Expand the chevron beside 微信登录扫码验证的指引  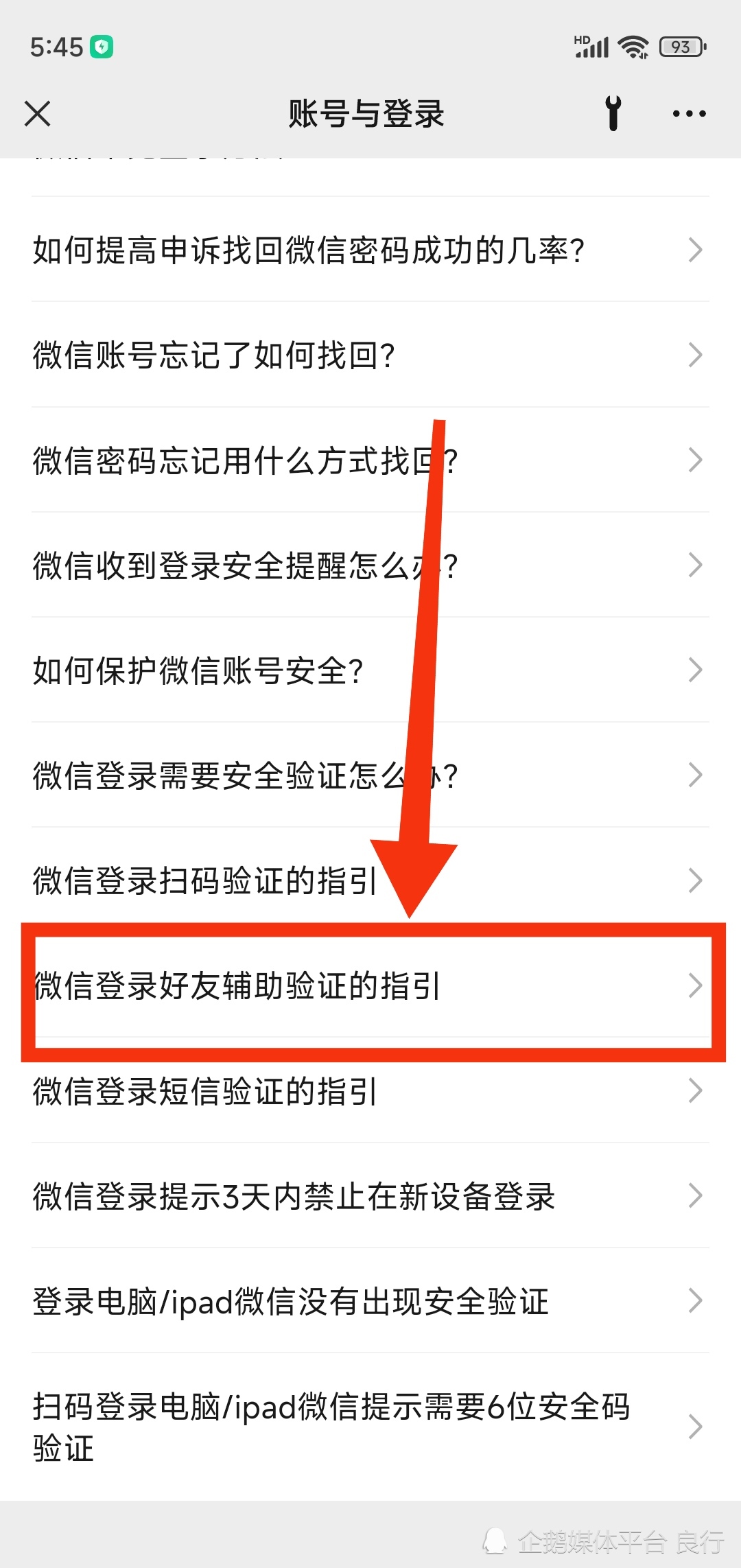tap(695, 880)
